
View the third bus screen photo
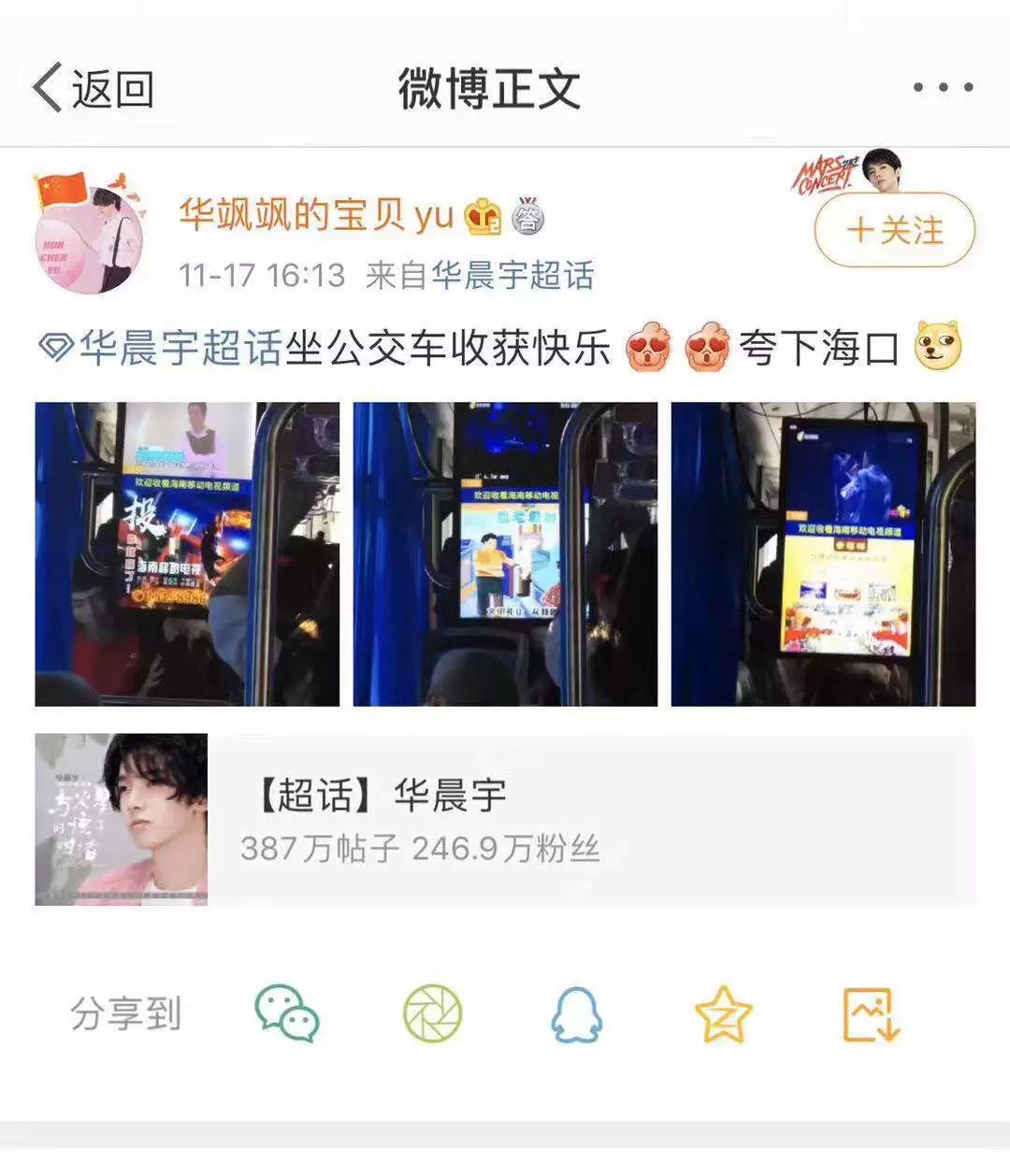point(823,553)
